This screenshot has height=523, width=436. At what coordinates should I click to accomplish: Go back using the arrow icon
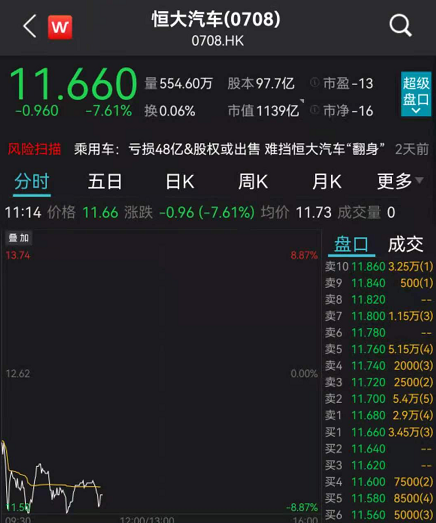(29, 26)
